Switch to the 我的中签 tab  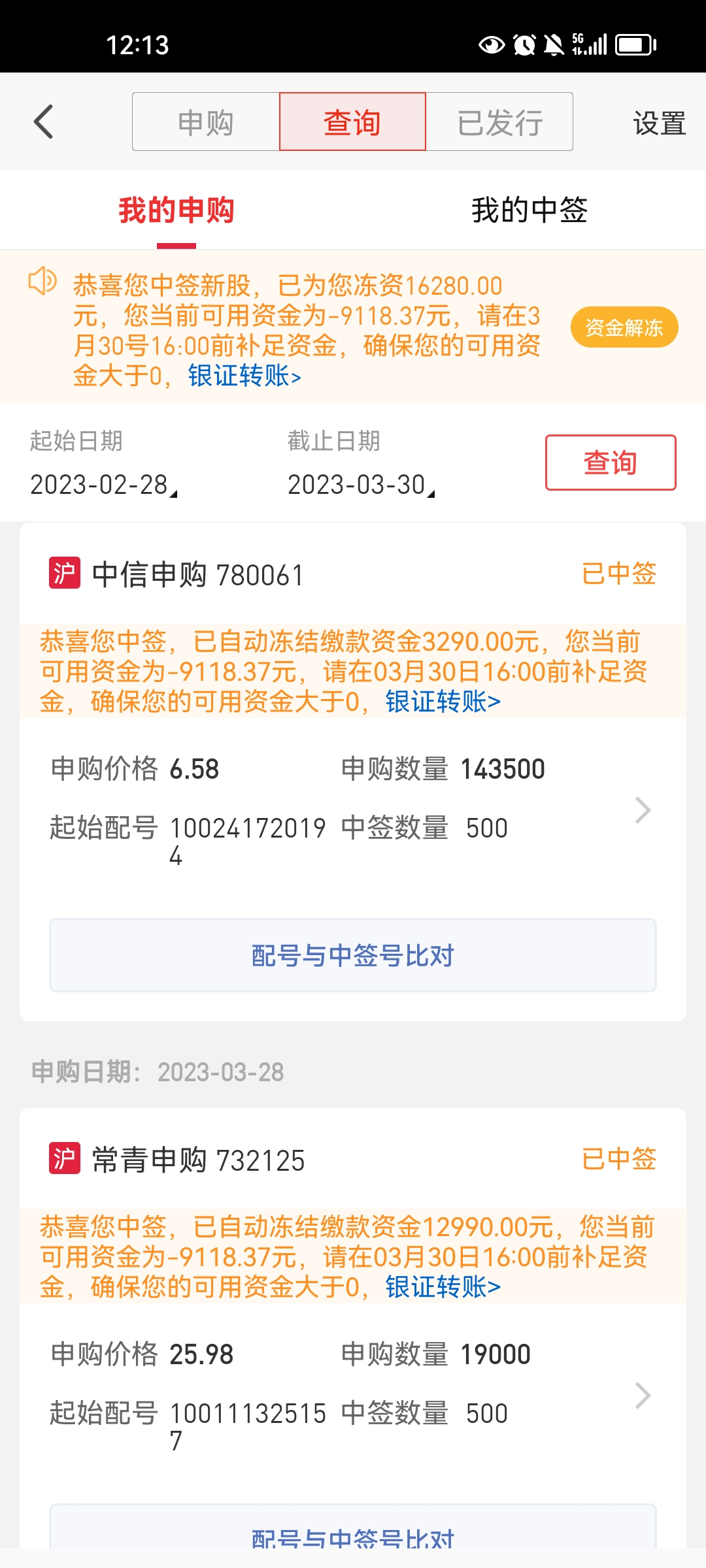point(529,210)
